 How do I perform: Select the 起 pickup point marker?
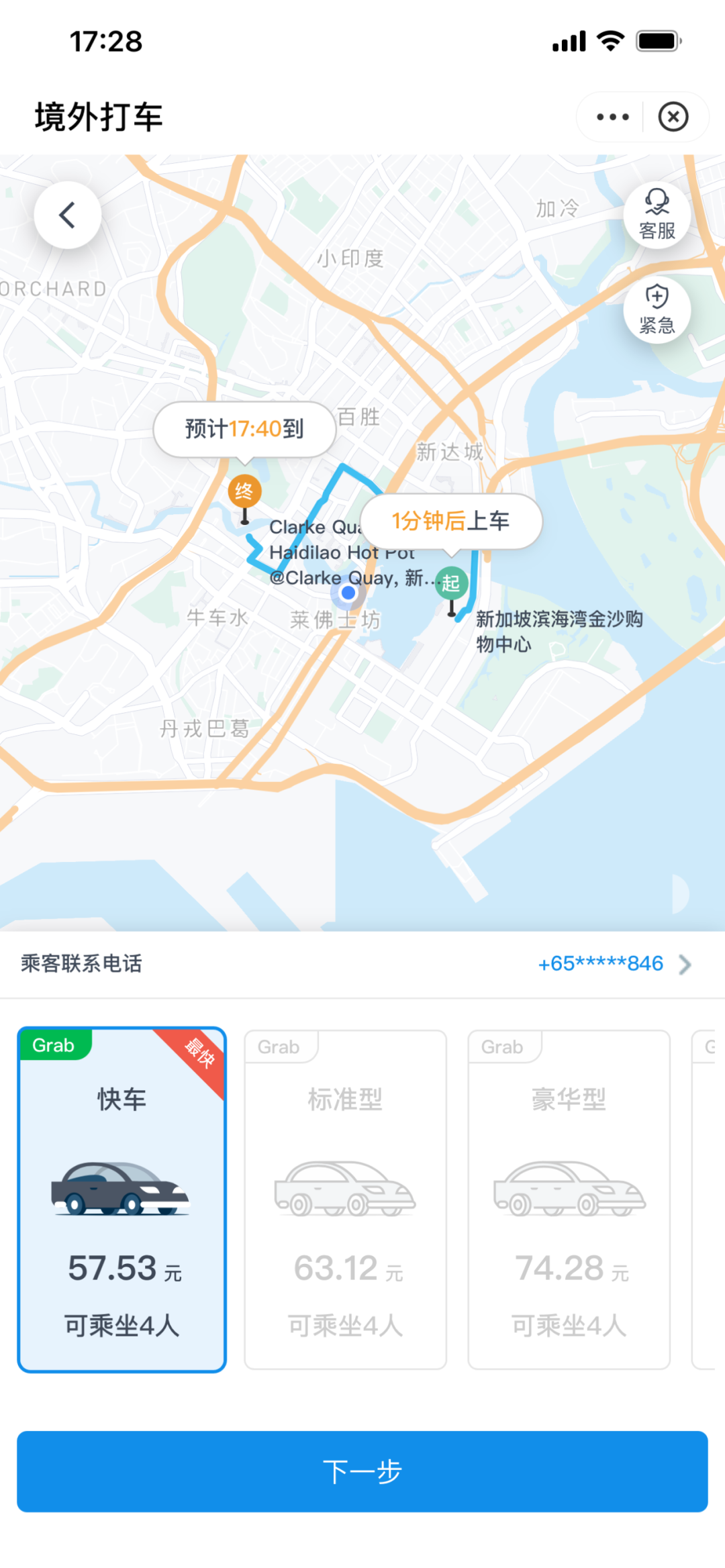pos(451,583)
